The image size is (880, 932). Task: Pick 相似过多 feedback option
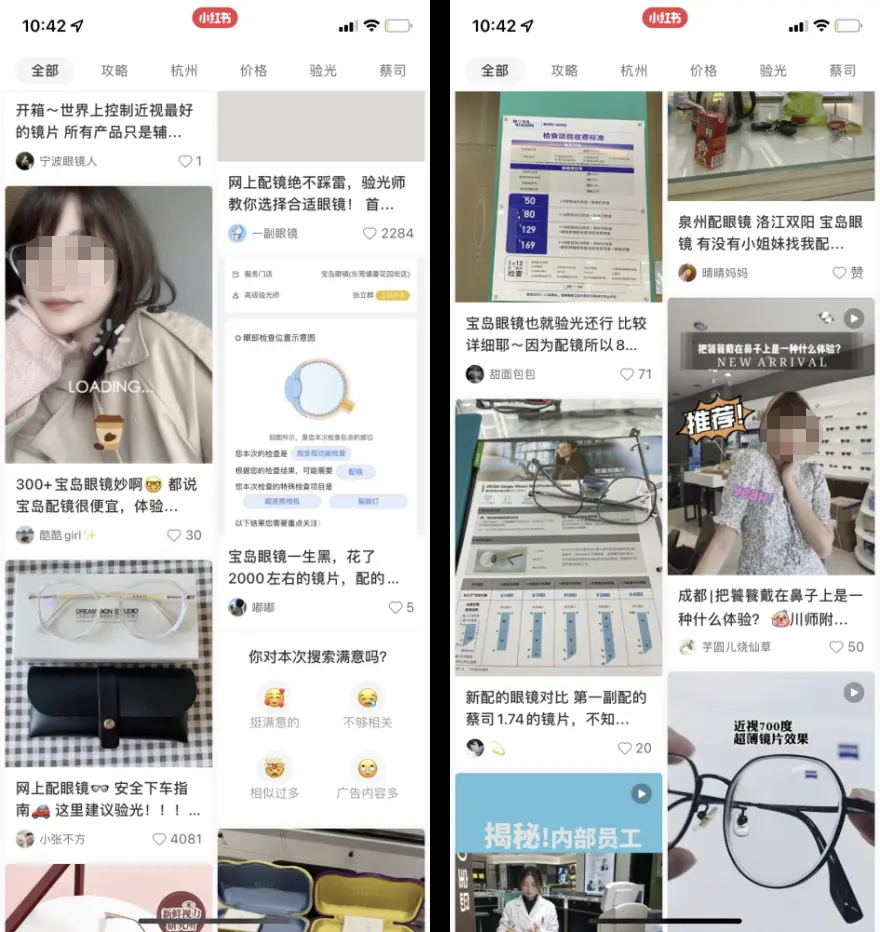[274, 775]
